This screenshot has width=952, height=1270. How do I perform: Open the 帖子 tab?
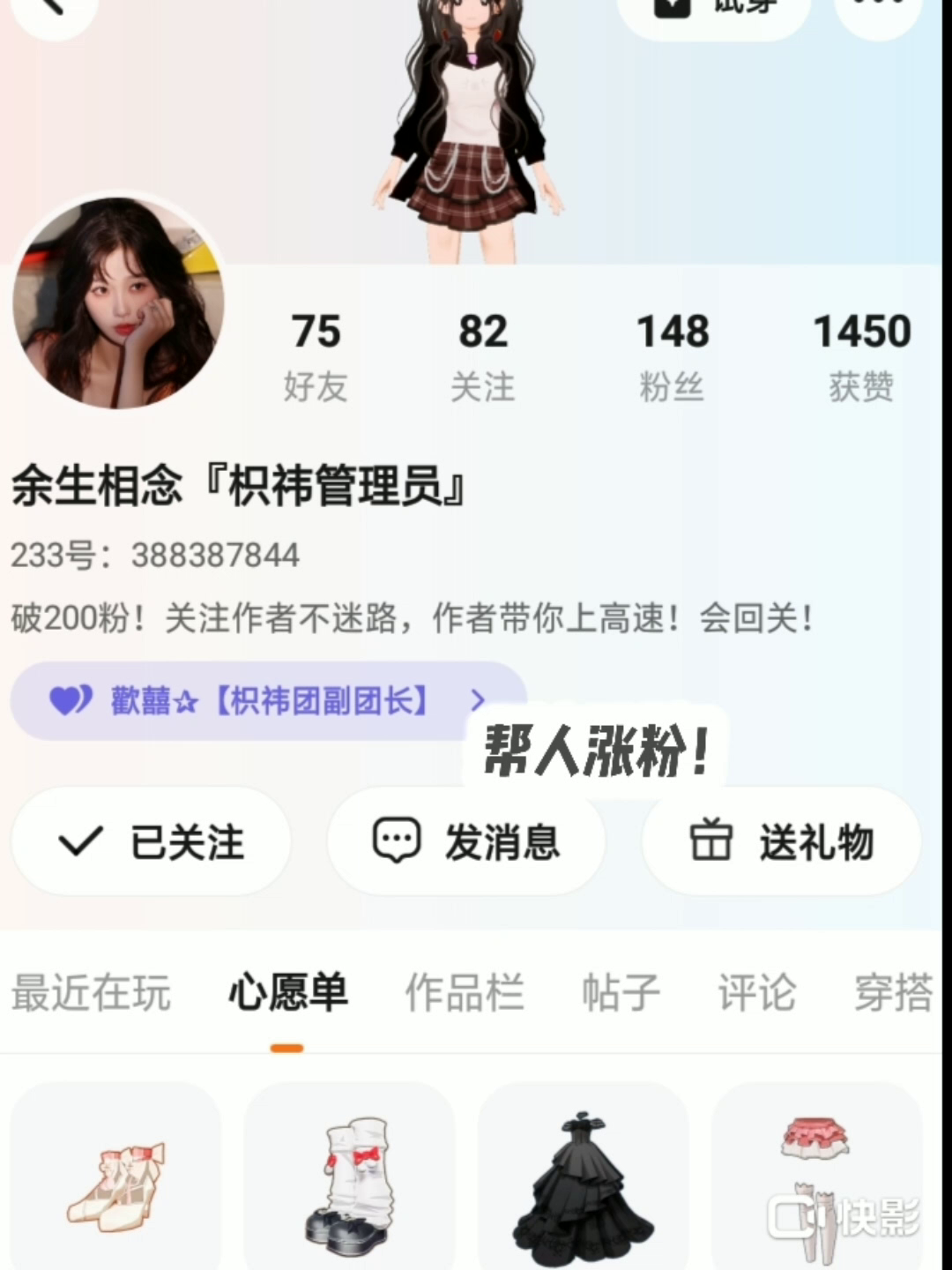[621, 993]
